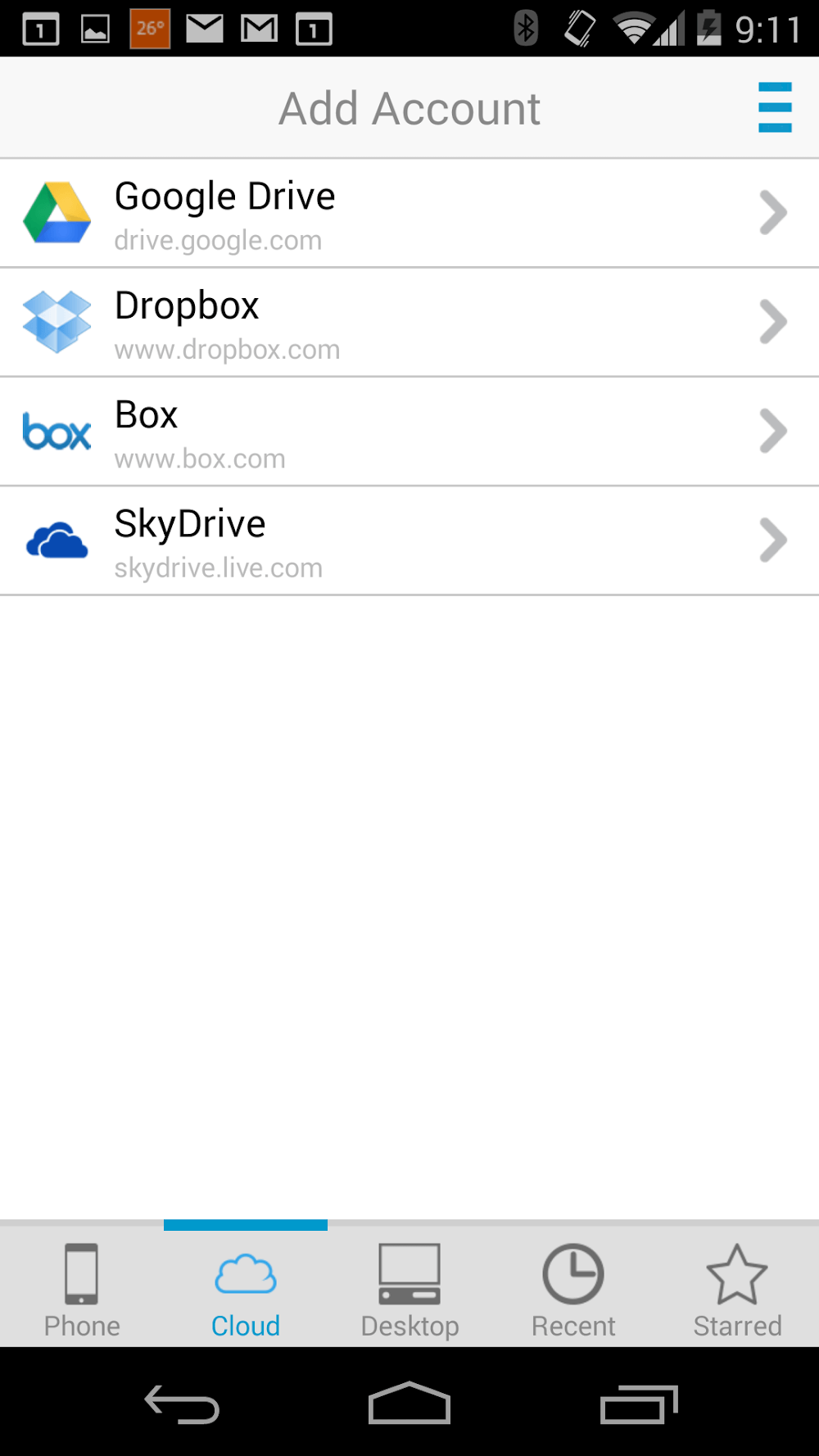Go to the Desktop tab
819x1456 pixels.
409,1286
